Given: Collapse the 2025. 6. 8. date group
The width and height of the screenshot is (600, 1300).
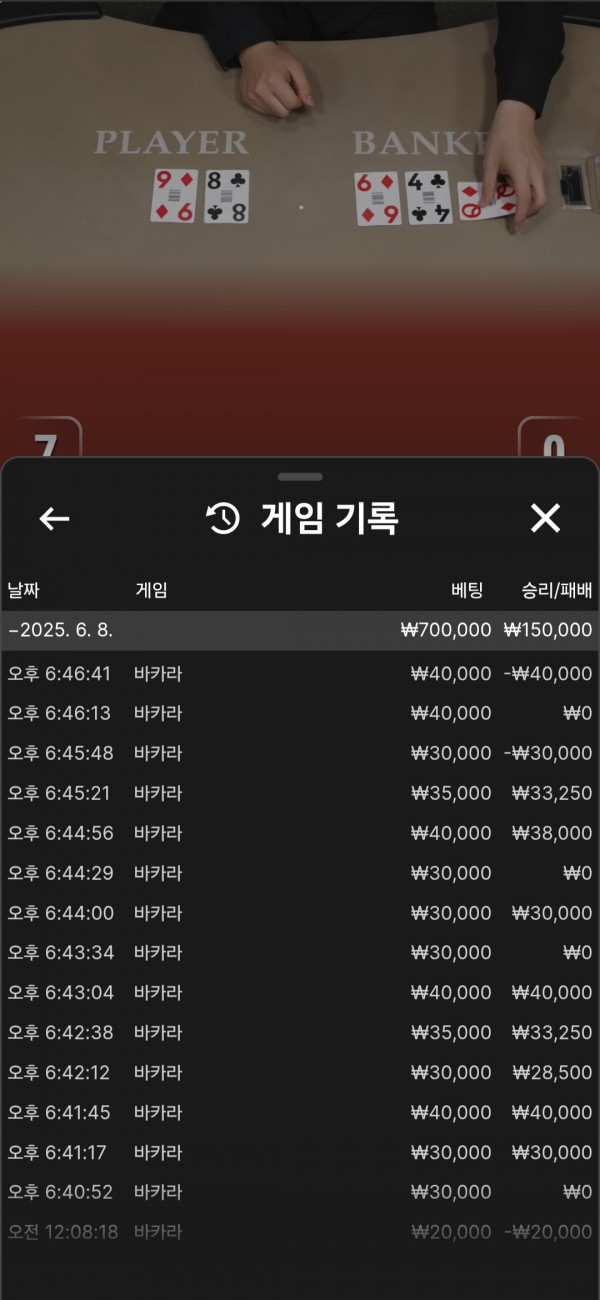Looking at the screenshot, I should [x=300, y=630].
